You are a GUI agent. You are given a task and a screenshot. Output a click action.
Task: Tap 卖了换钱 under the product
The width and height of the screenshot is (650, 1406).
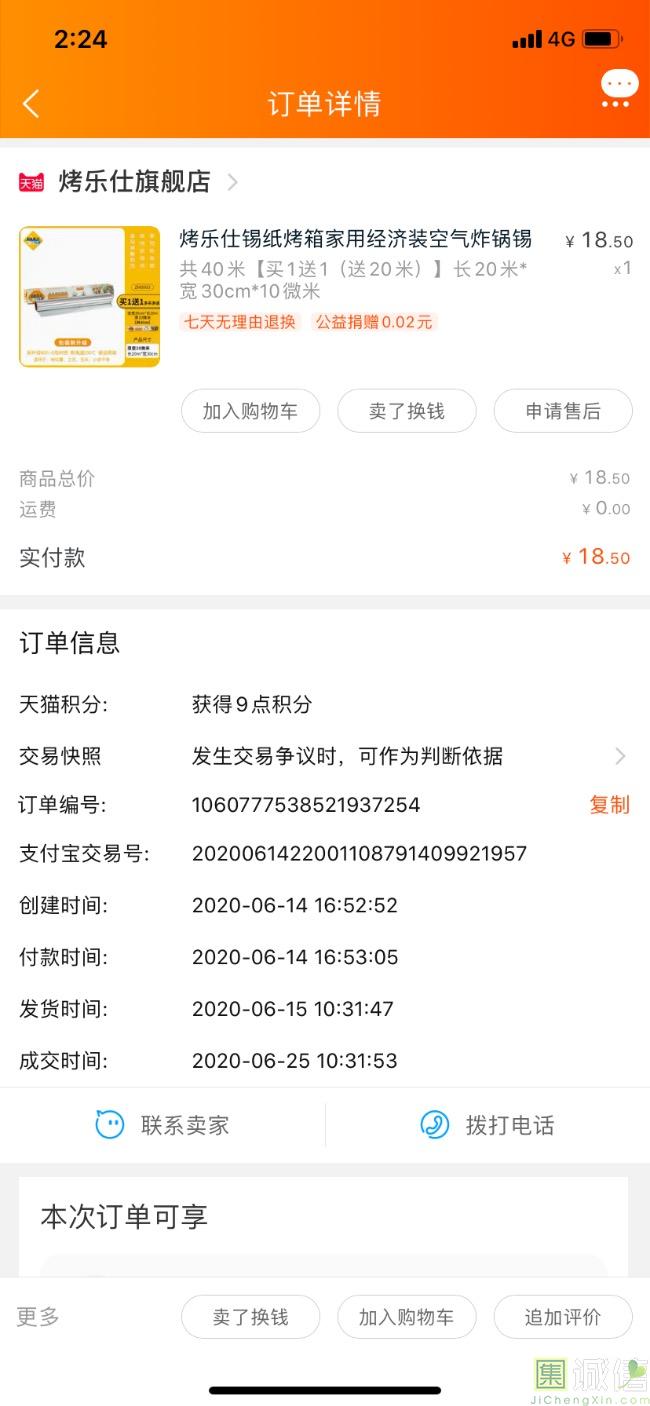point(406,411)
